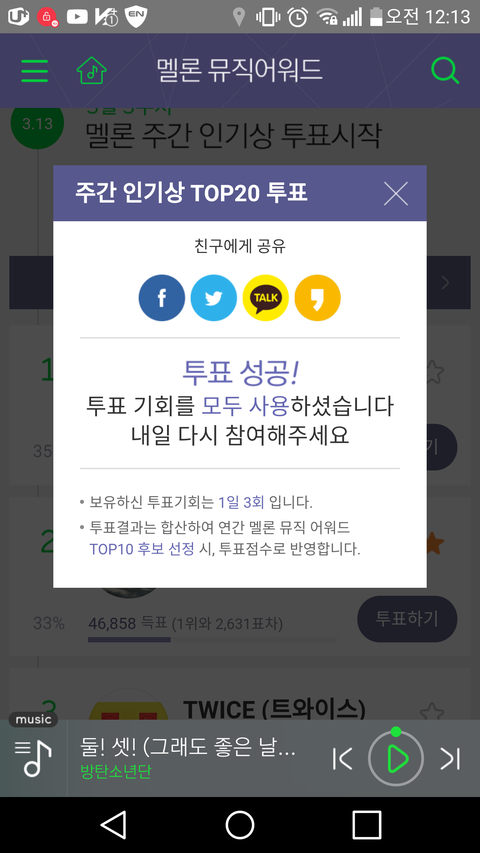Share vote on Twitter
Viewport: 480px width, 853px height.
point(214,298)
